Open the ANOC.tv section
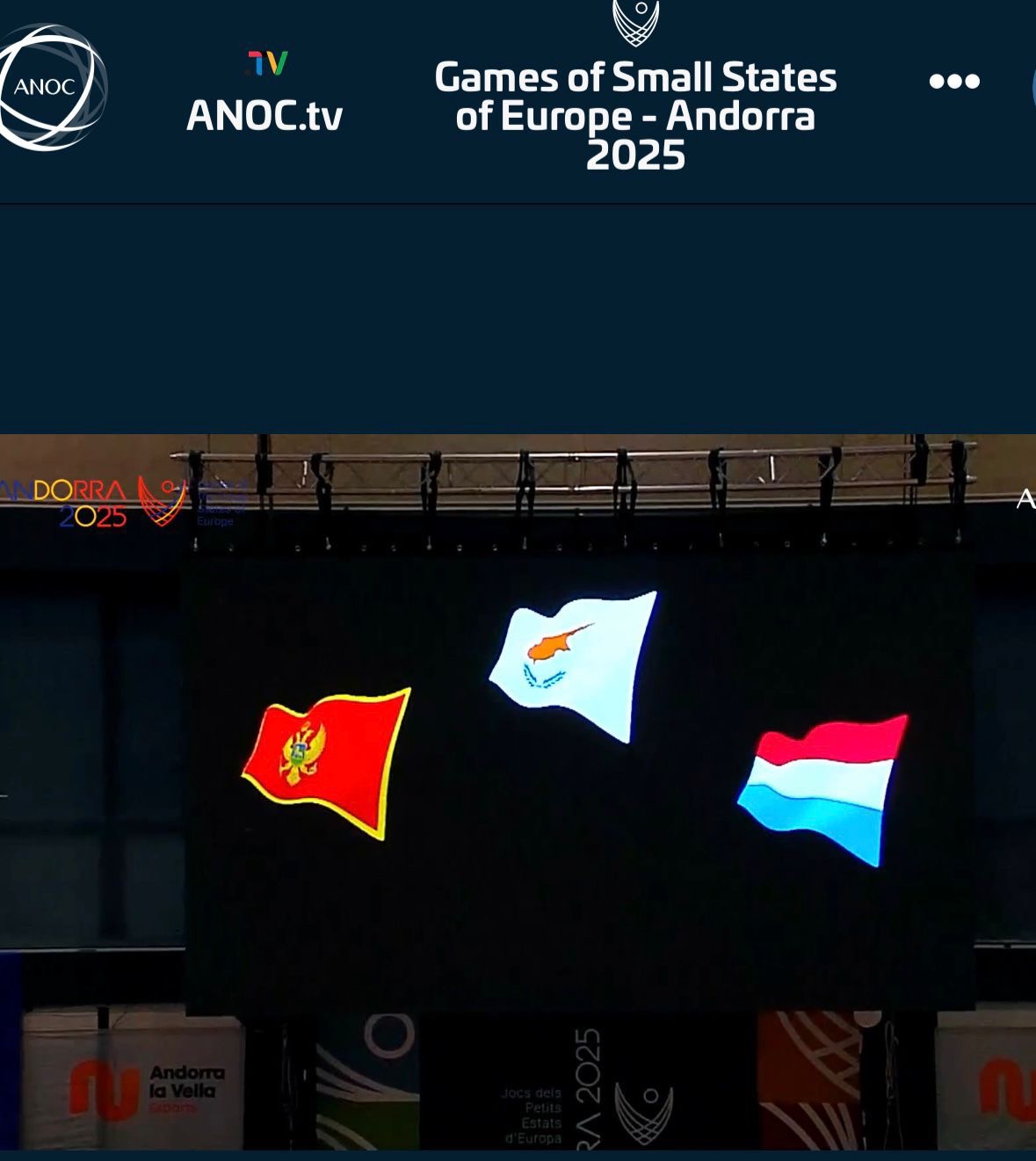The image size is (1036, 1161). coord(264,94)
